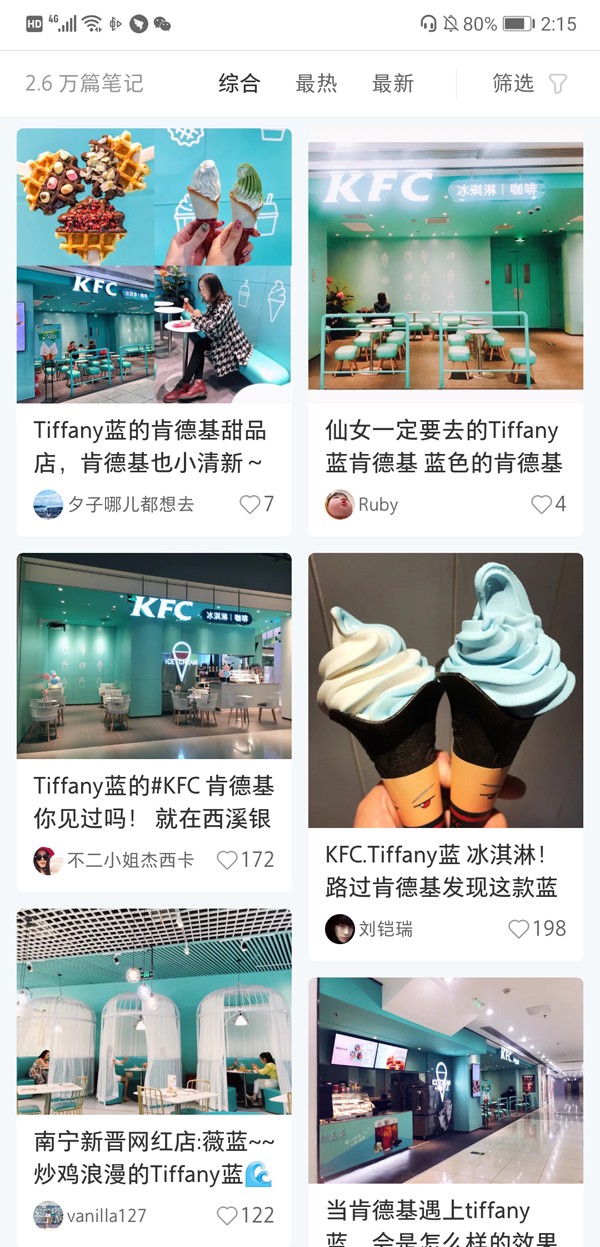Visit vanilla127's profile
Screen dimensions: 600x1247
[48, 1216]
